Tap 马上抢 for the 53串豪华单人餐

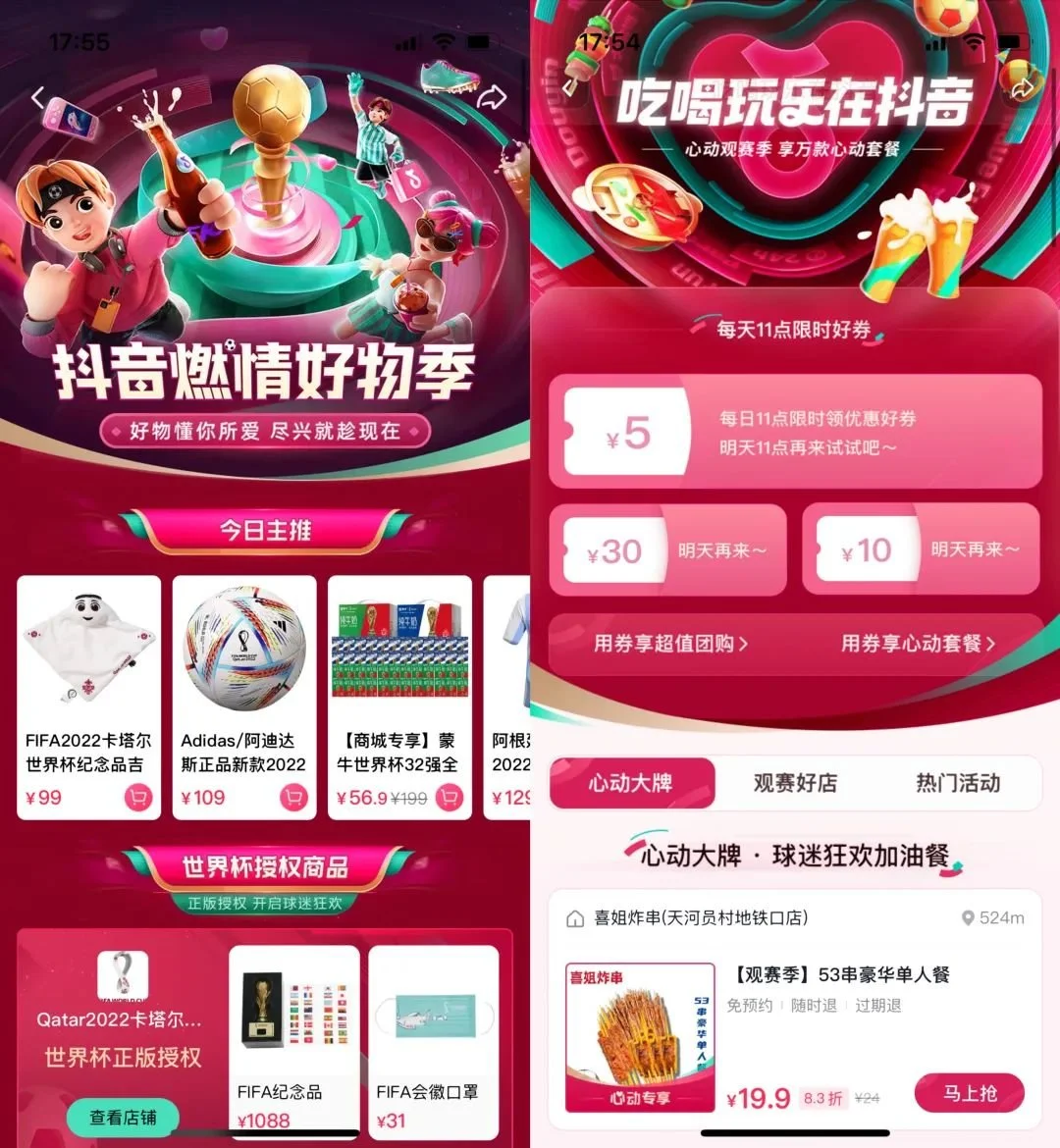[969, 1093]
